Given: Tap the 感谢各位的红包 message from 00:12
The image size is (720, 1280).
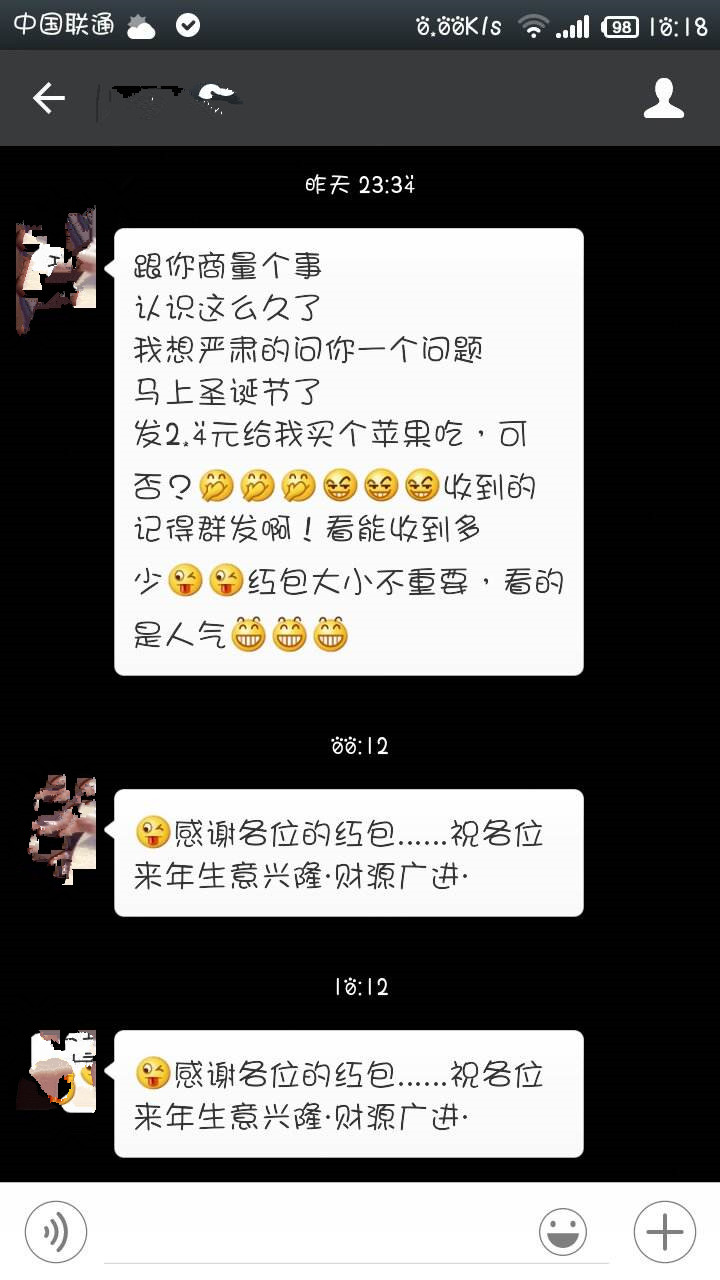Looking at the screenshot, I should (350, 851).
